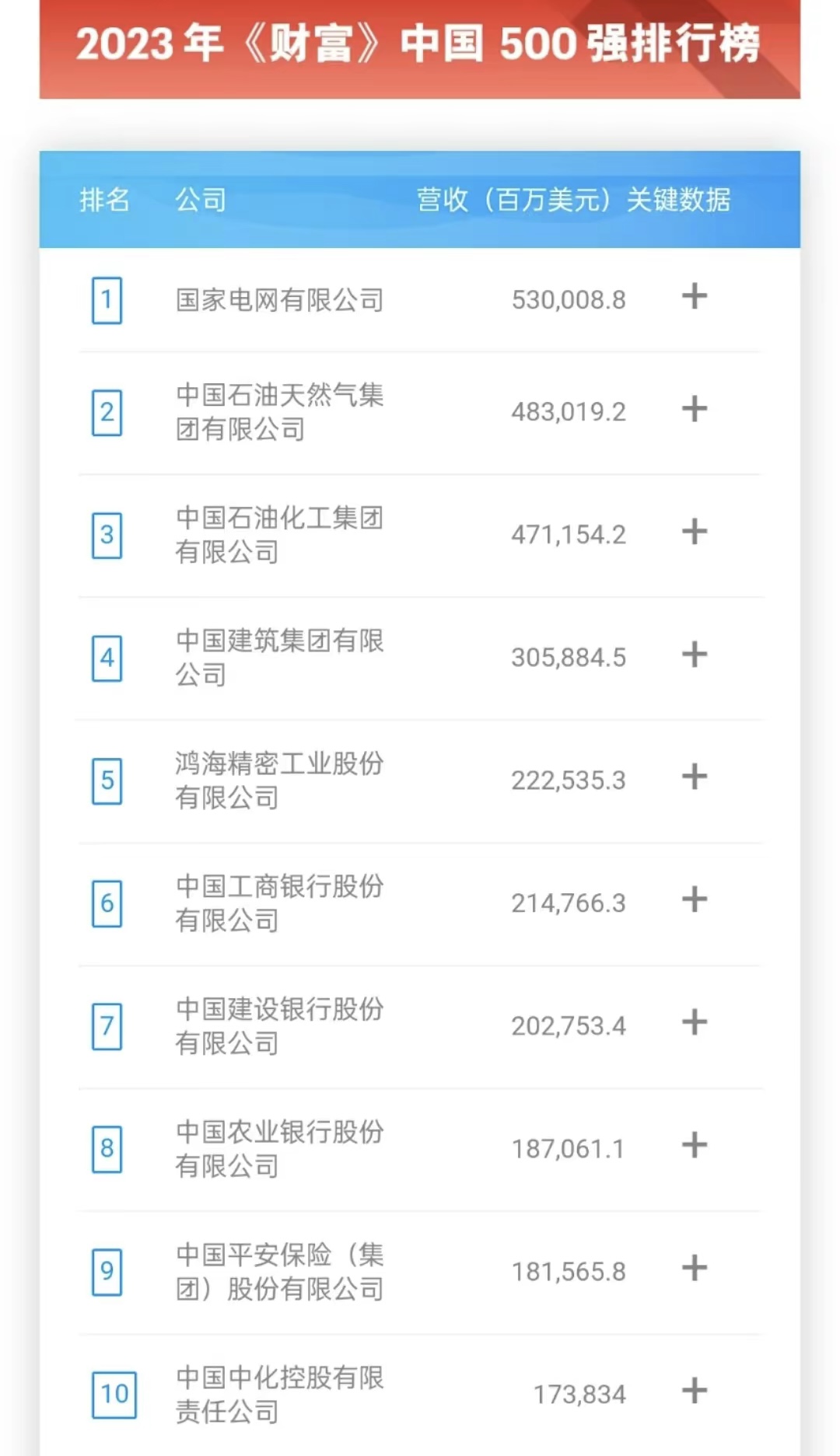Expand key data for 国家电网有限公司

coord(695,298)
